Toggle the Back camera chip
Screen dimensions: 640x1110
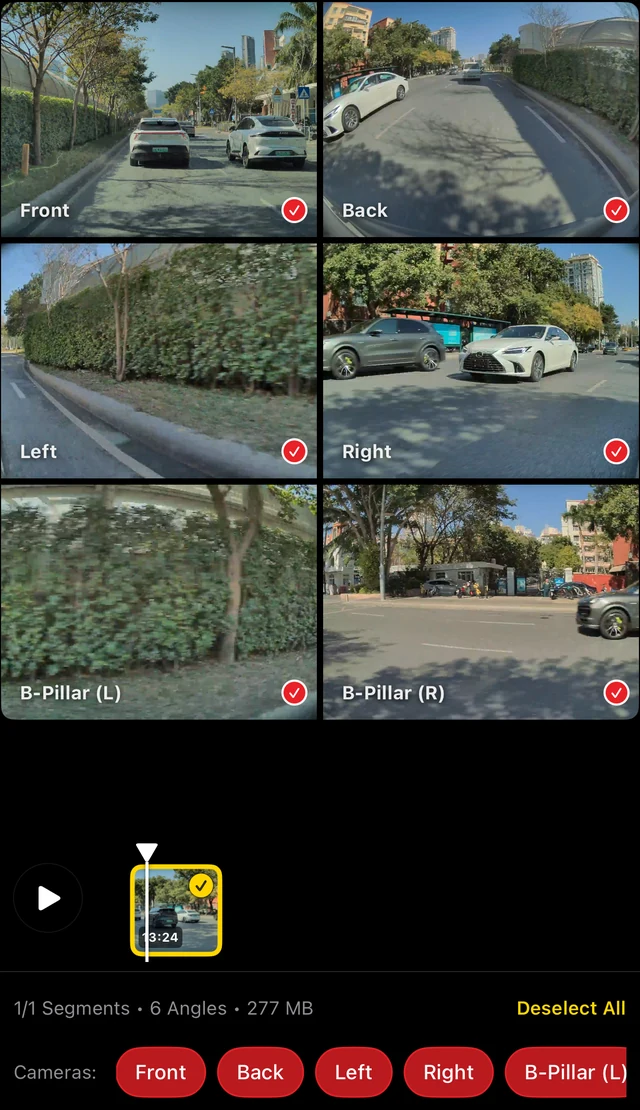(260, 1072)
